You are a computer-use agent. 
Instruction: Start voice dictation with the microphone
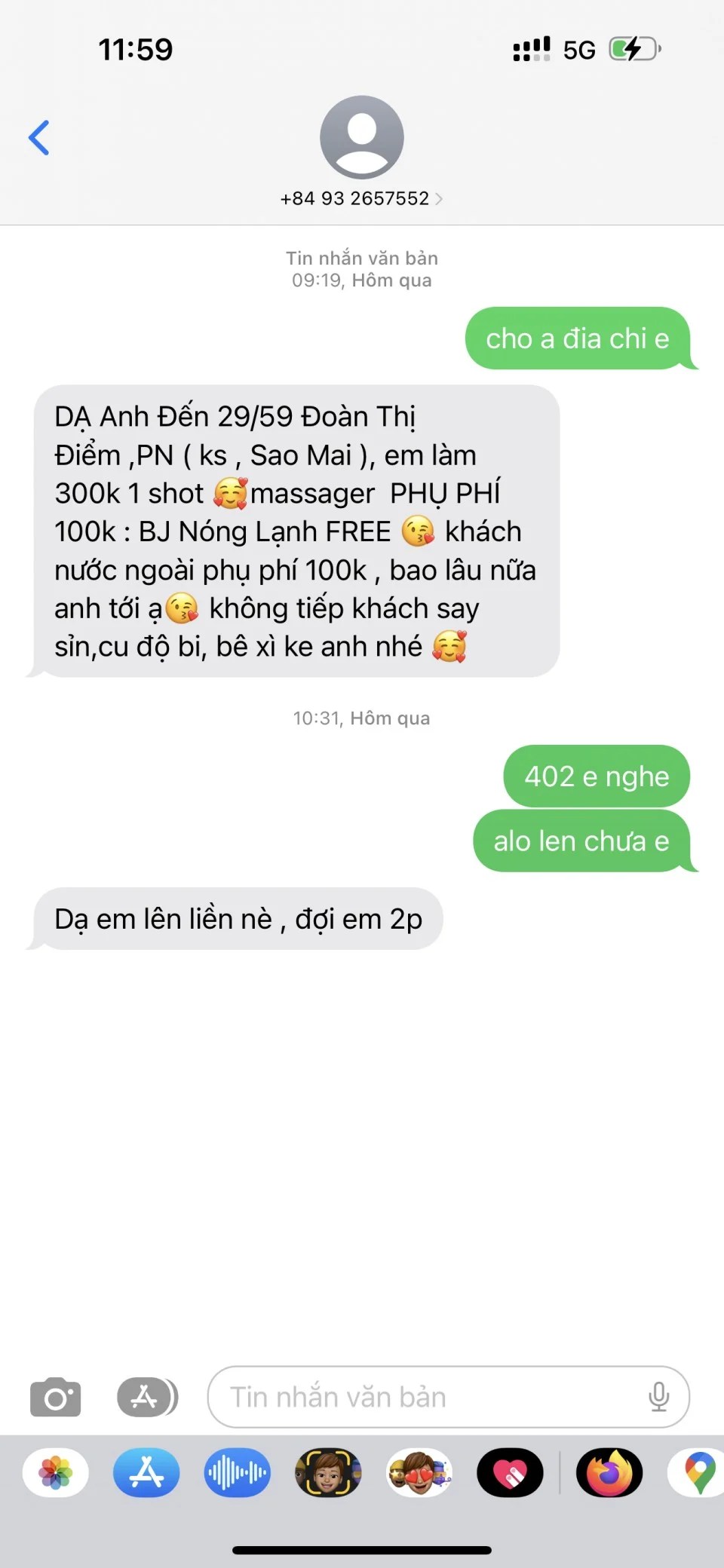(x=658, y=1397)
